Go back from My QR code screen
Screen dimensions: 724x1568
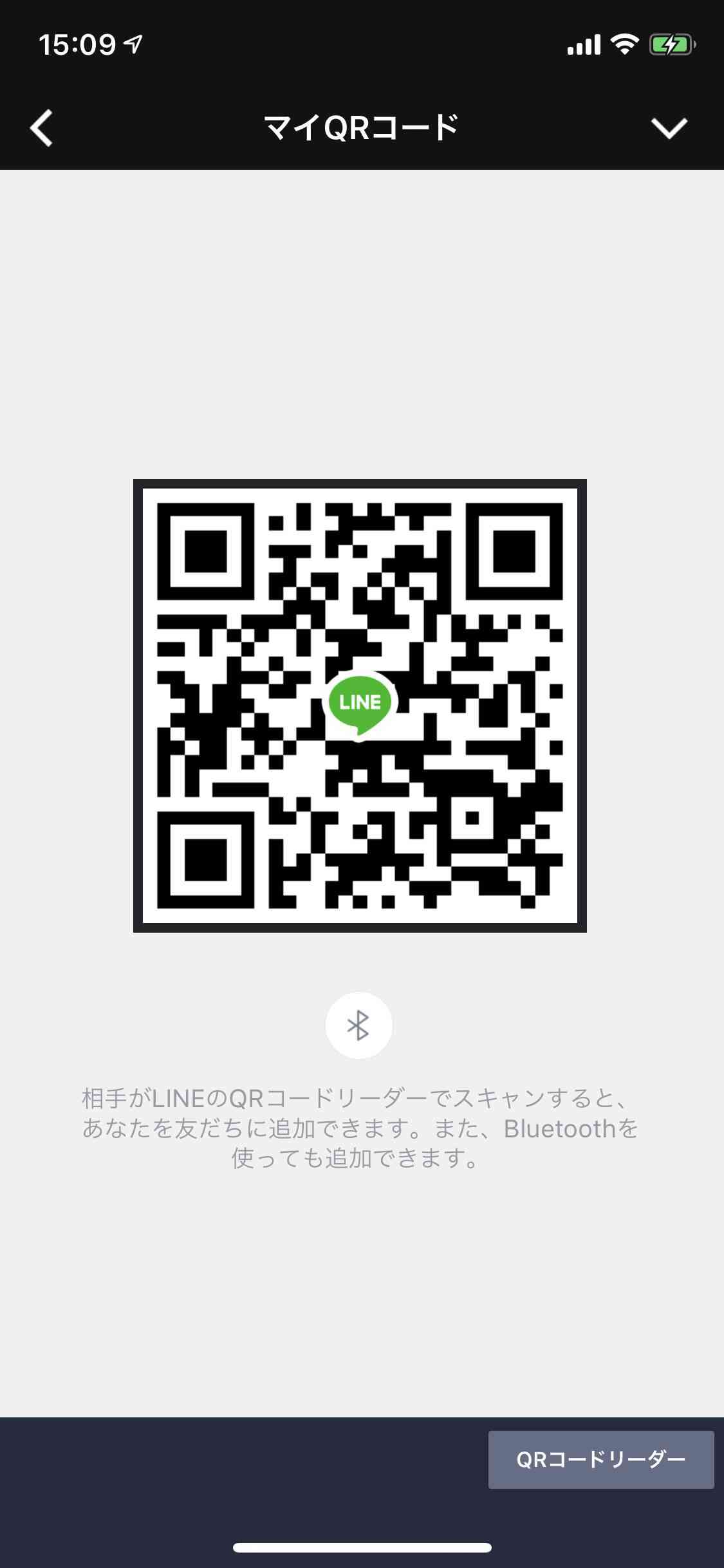coord(42,128)
